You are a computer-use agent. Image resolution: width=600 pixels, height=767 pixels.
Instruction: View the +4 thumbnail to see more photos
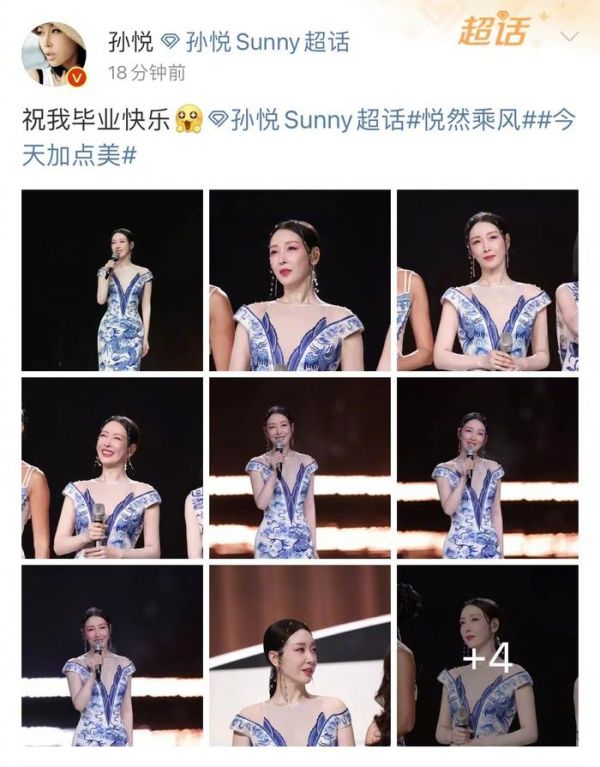tap(487, 656)
